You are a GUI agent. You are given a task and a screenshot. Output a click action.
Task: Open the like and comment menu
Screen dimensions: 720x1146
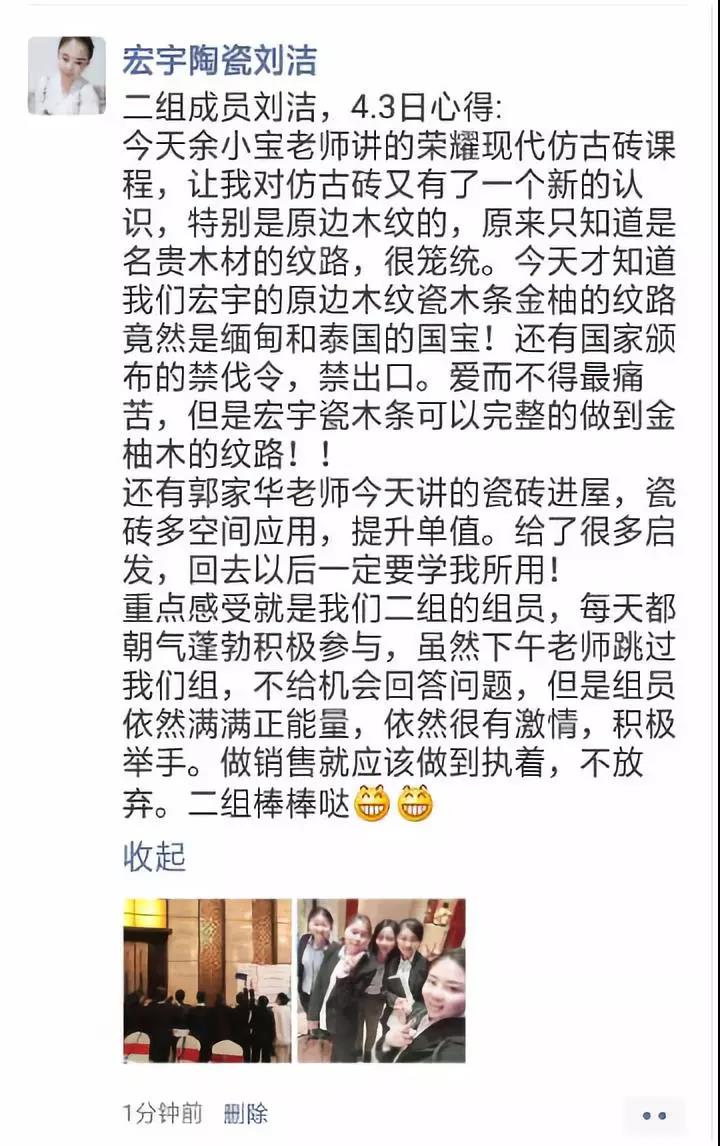654,1115
